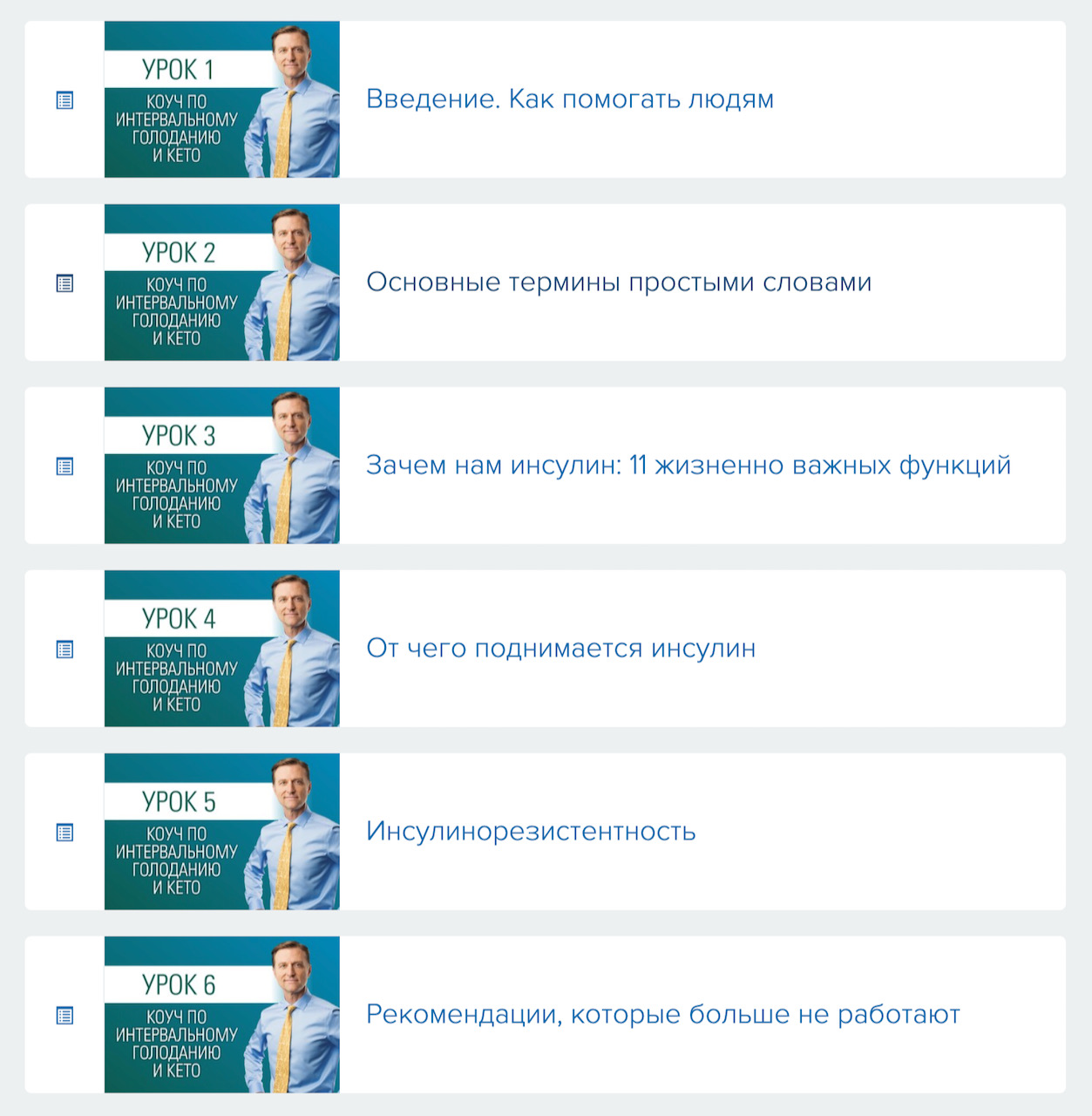Open lesson 6 'Рекомендации, которые больше не работают'
The image size is (1092, 1116).
[x=662, y=1015]
